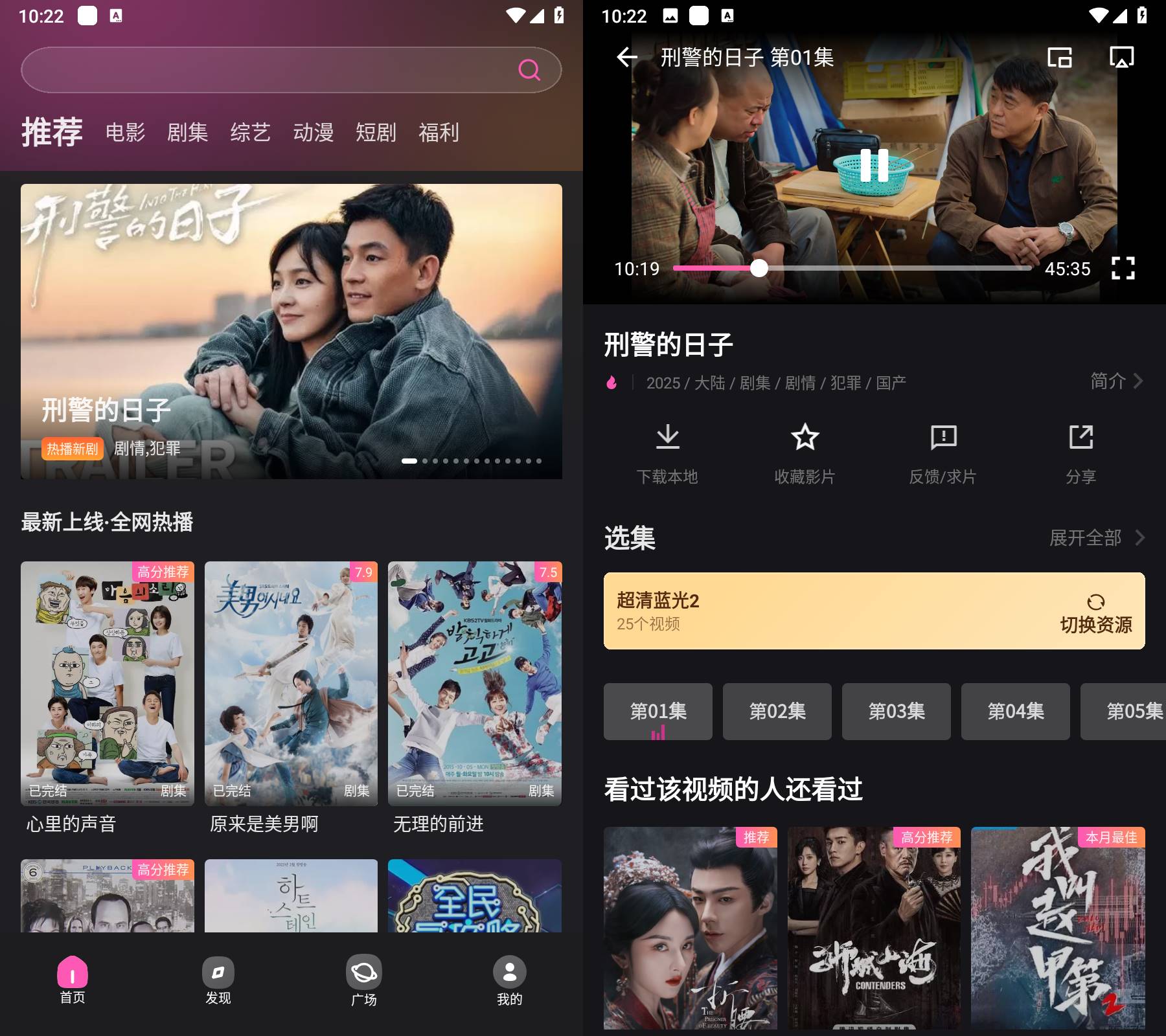Switch to the 电影 category tab
The image size is (1166, 1036).
pos(125,133)
